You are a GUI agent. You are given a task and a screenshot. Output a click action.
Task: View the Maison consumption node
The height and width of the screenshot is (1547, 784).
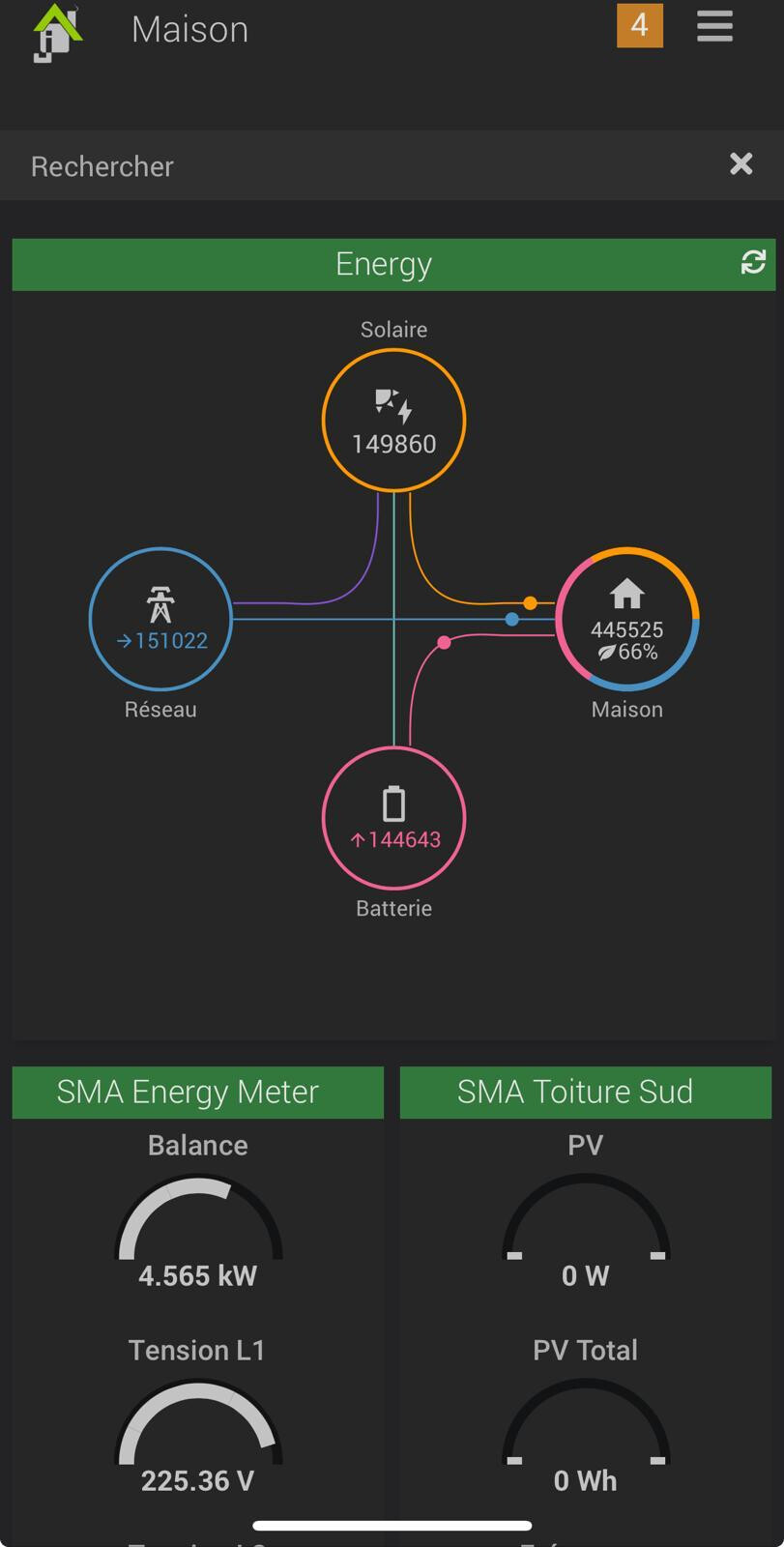click(626, 619)
